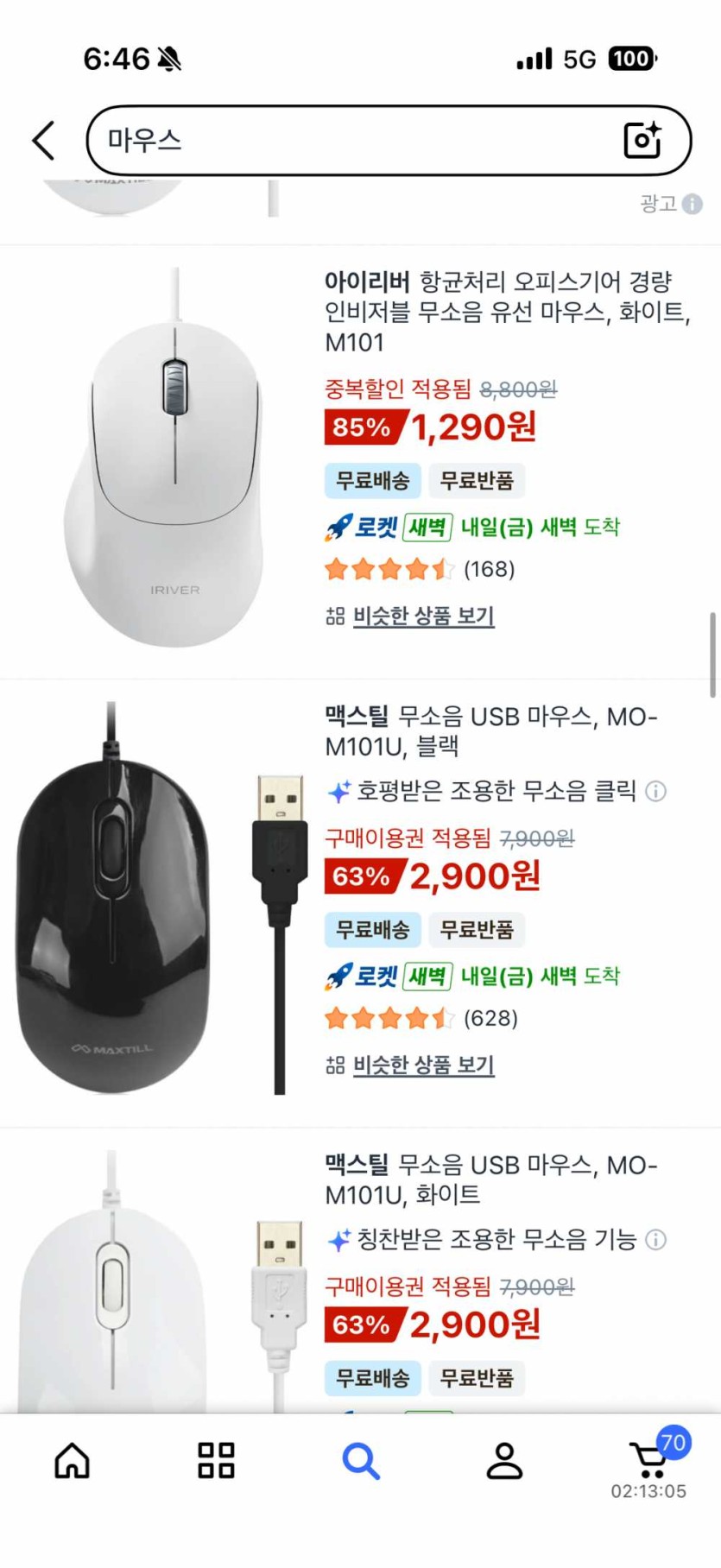View similar products for 아이리버 mouse
721x1568 pixels.
[423, 616]
